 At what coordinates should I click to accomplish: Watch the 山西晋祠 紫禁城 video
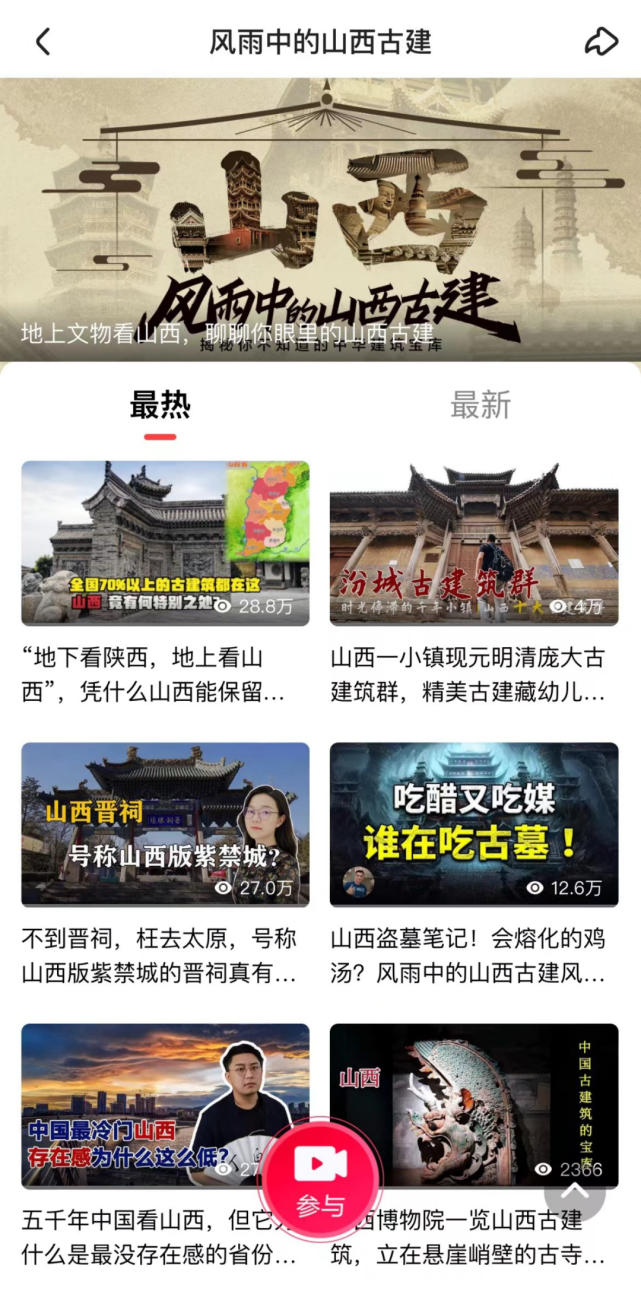(x=165, y=824)
